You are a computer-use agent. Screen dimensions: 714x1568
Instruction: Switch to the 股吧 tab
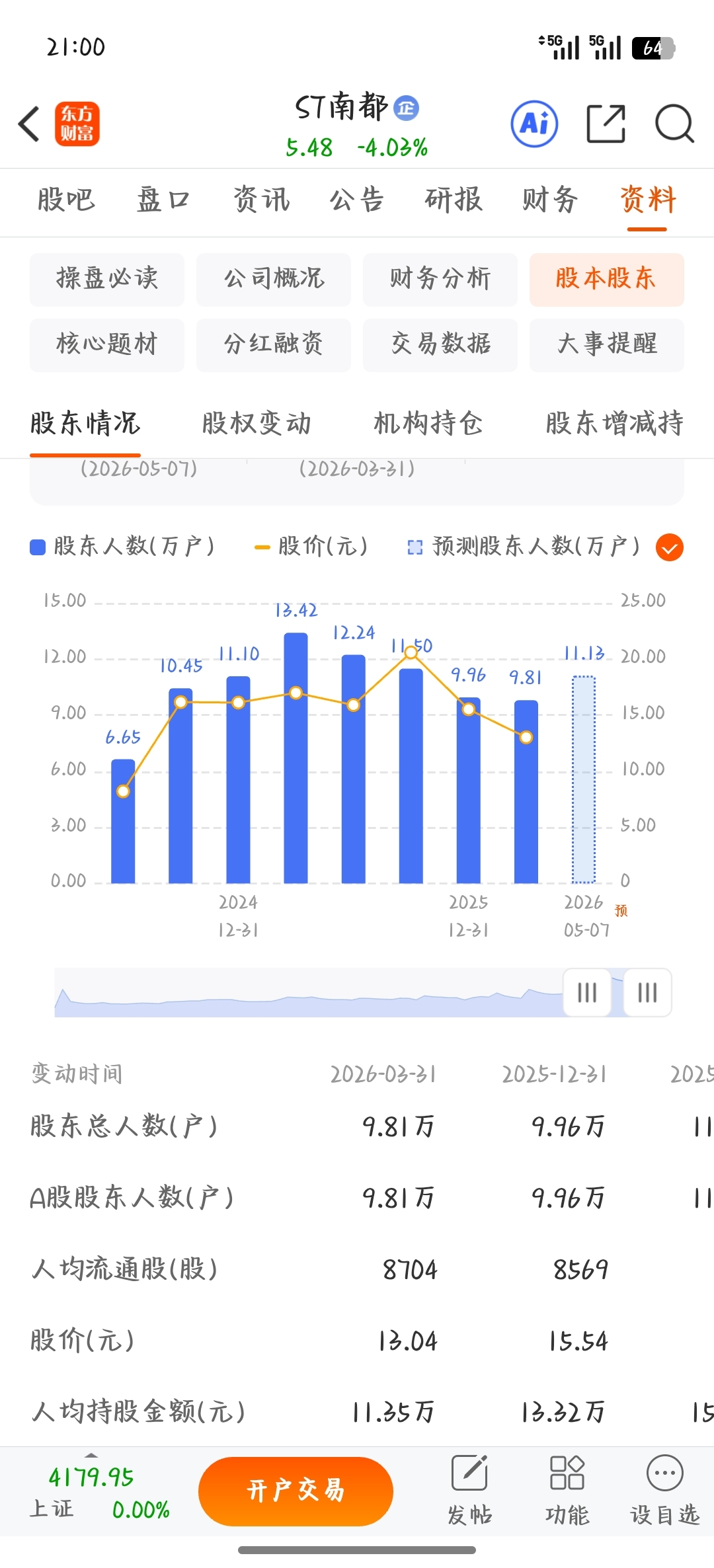click(x=66, y=200)
